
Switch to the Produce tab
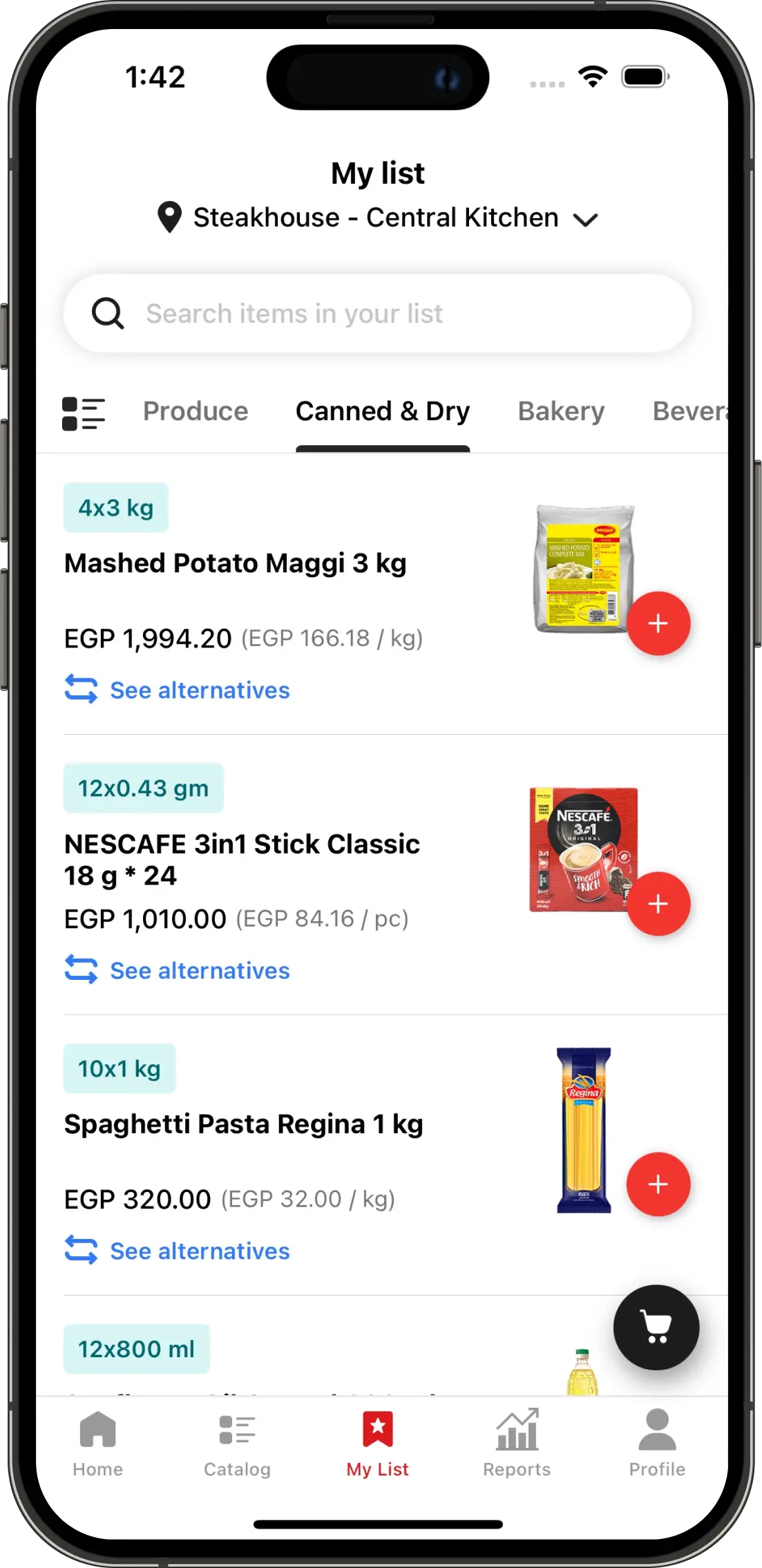(x=196, y=411)
